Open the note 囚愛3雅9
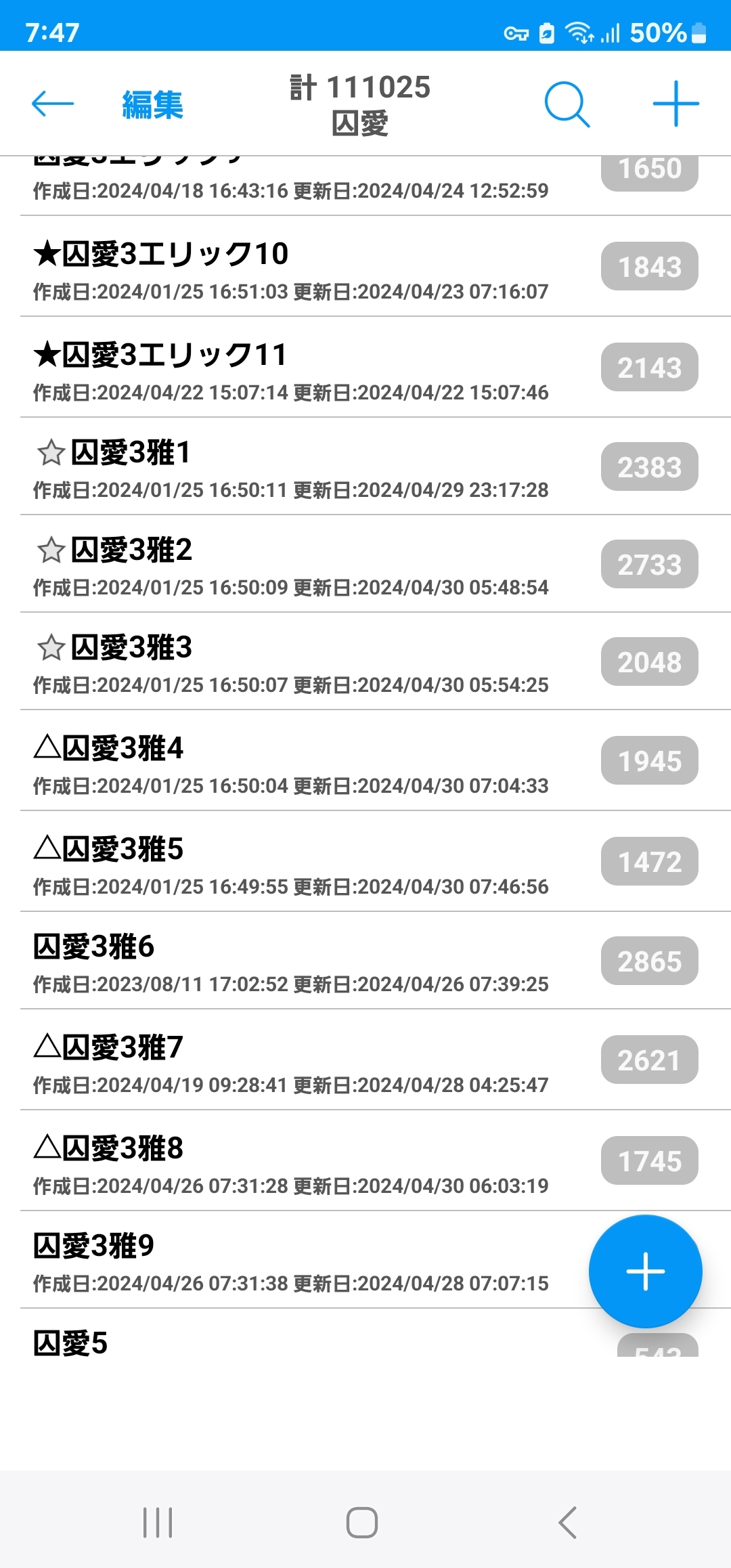The width and height of the screenshot is (731, 1568). click(291, 1261)
